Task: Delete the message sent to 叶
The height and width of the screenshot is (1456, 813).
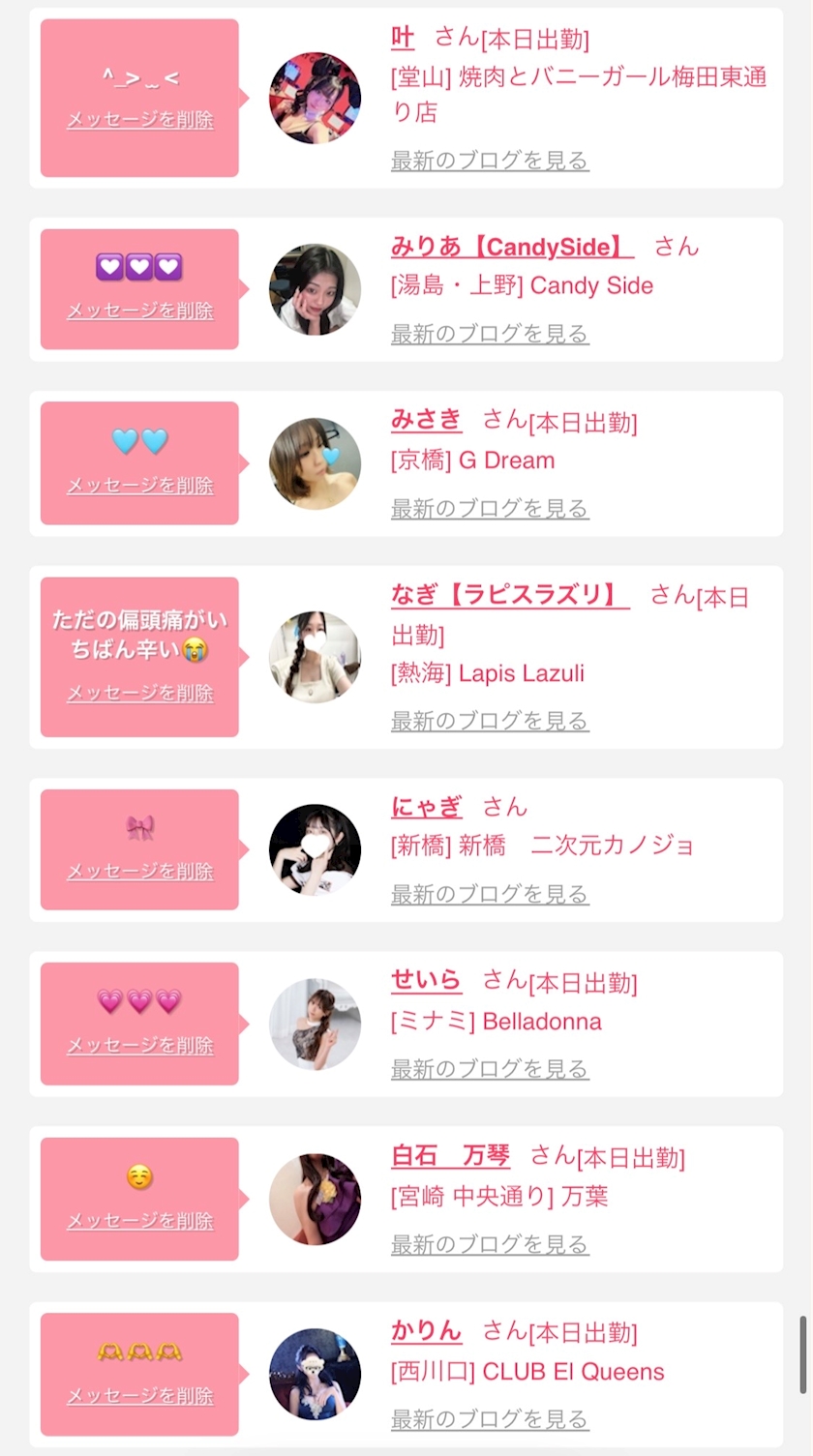Action: (x=139, y=120)
